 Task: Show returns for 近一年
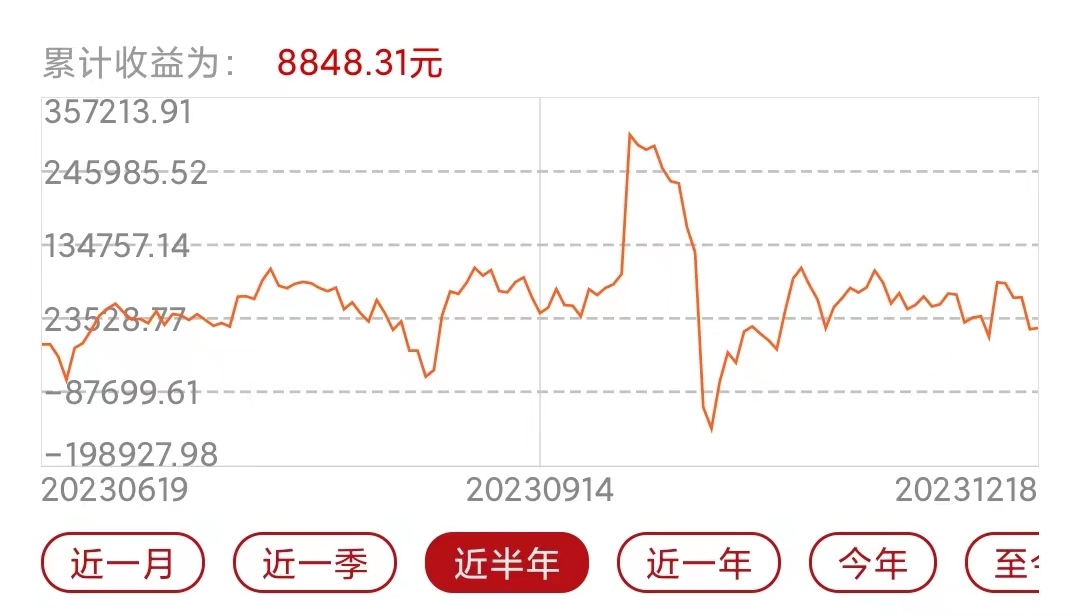[x=699, y=563]
